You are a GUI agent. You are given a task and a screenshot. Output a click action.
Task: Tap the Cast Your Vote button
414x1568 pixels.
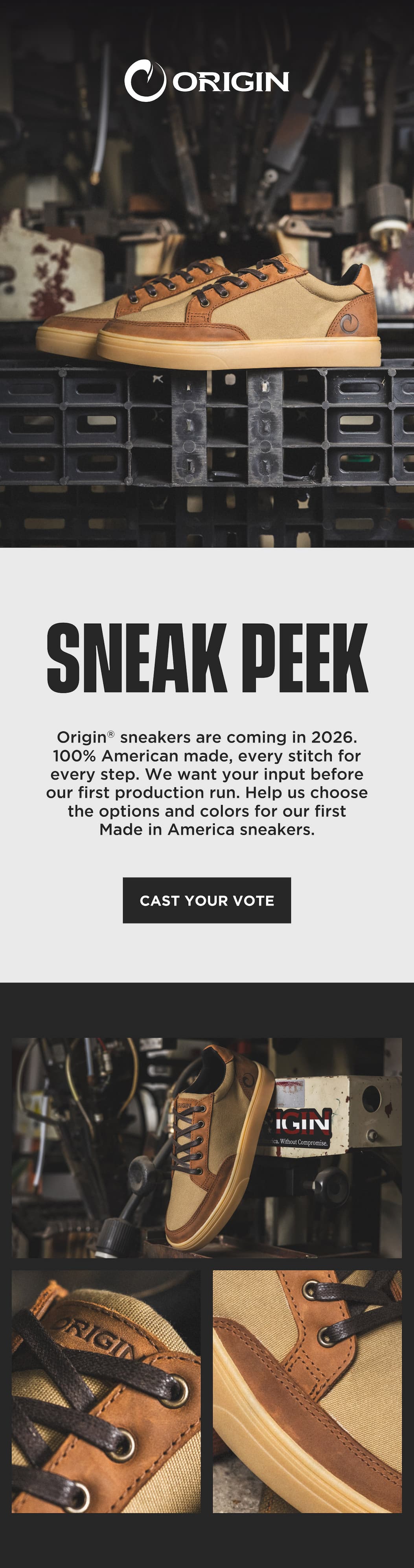206,900
